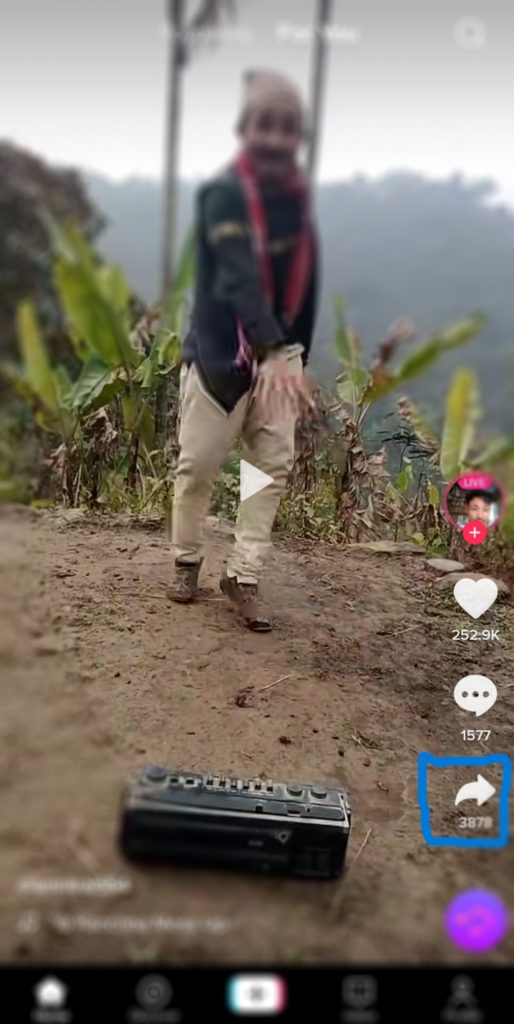
Task: Open the 1577 comments
Action: 475,696
